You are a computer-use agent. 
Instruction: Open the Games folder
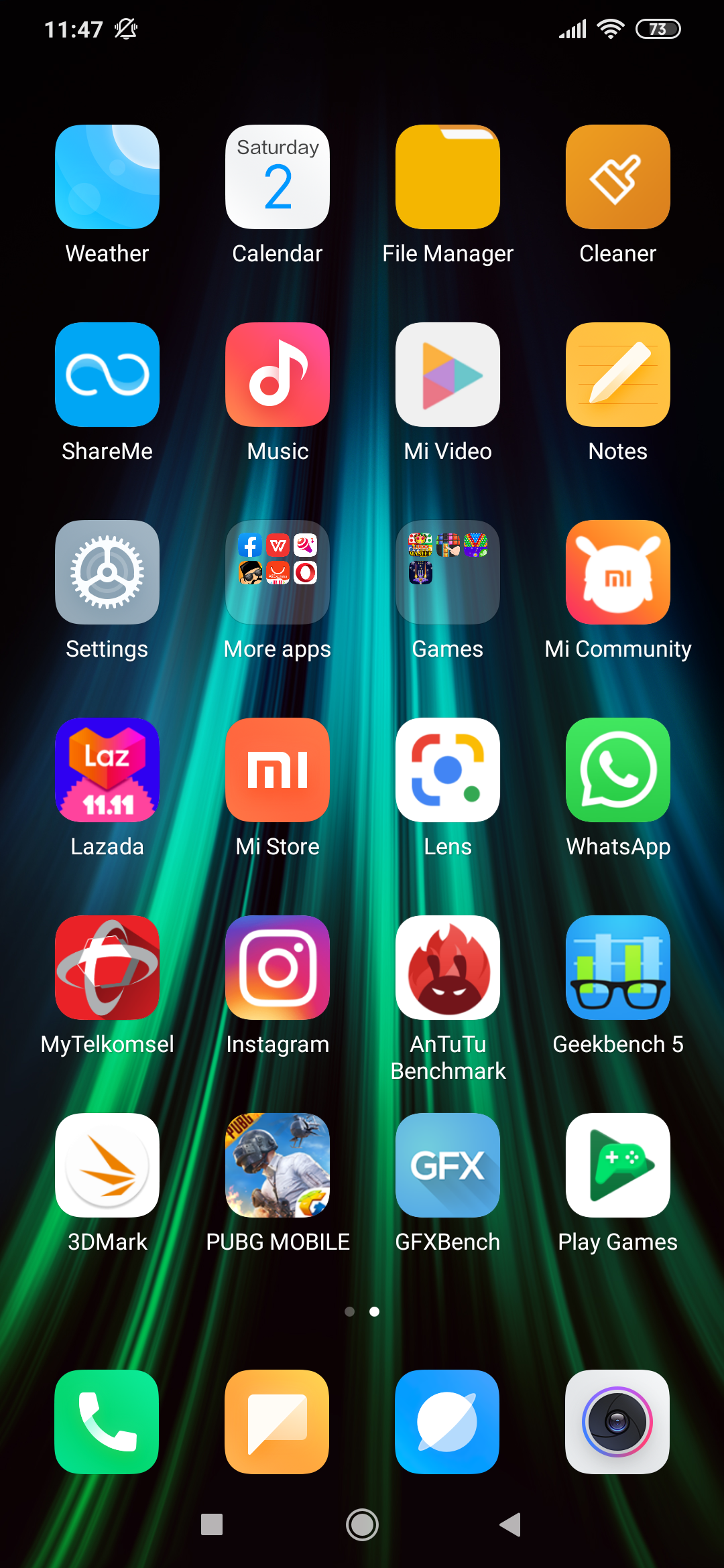pos(448,572)
